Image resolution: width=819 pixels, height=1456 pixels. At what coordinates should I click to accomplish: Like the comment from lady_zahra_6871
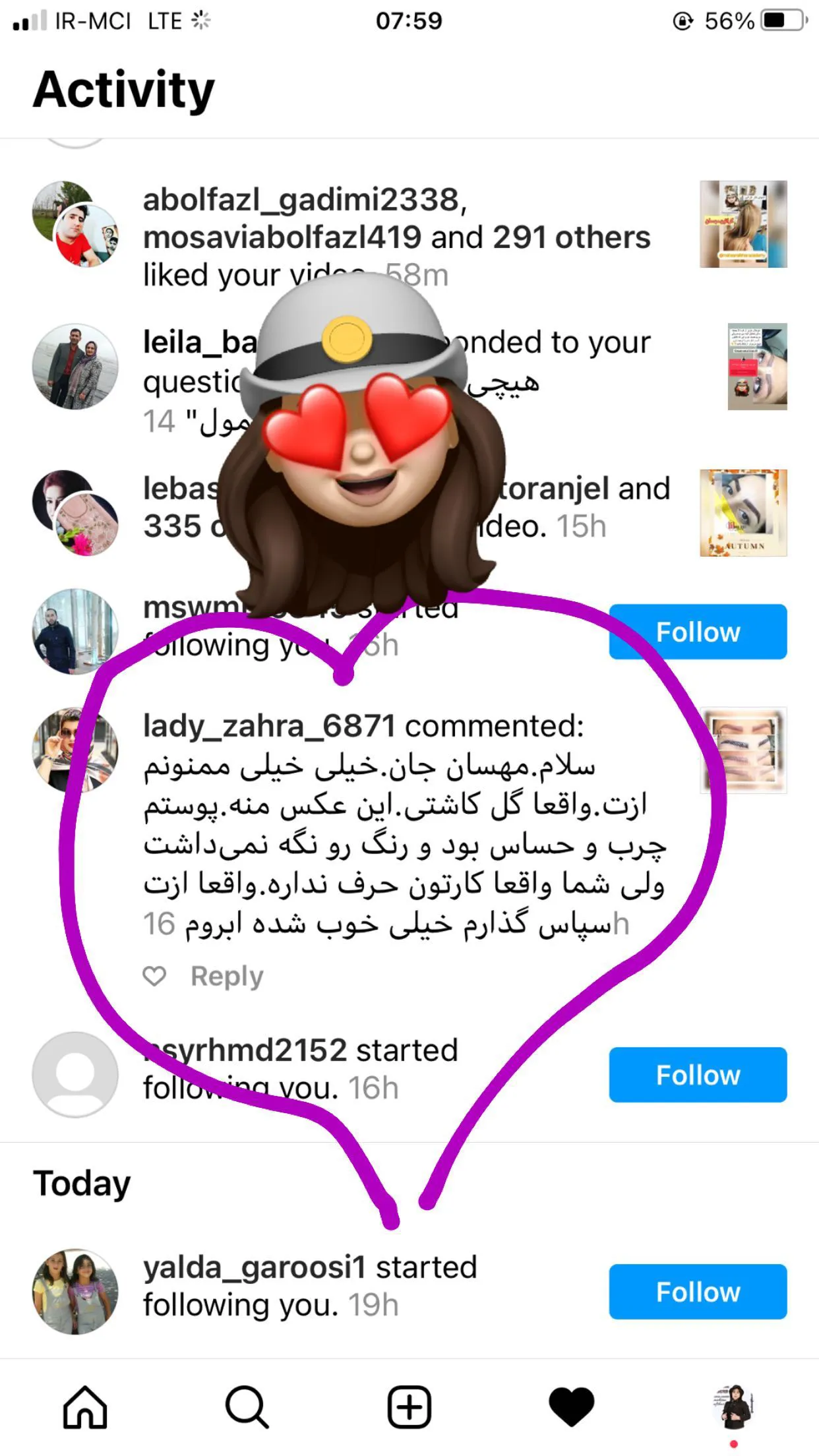(x=155, y=976)
